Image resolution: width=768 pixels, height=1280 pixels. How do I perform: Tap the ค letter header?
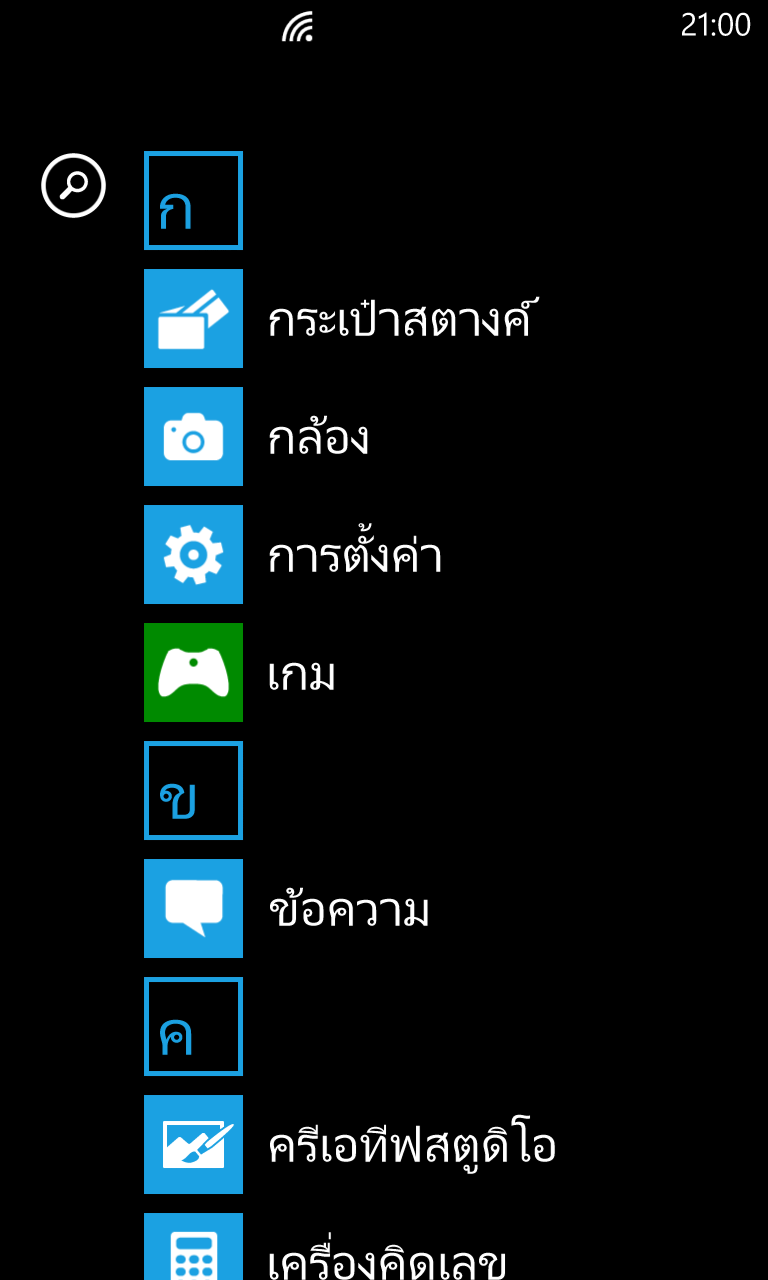coord(193,1026)
